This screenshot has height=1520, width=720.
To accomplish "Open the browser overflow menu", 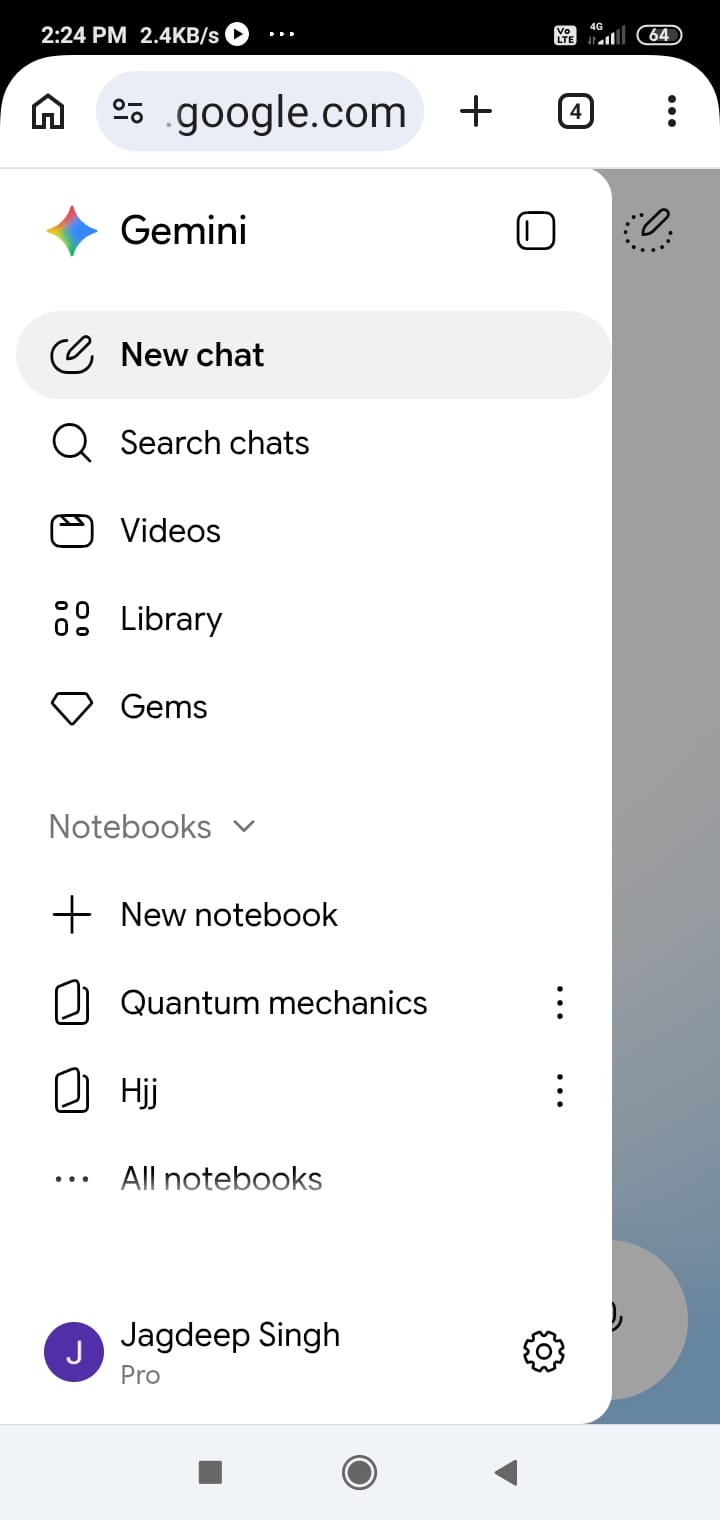I will pos(672,111).
